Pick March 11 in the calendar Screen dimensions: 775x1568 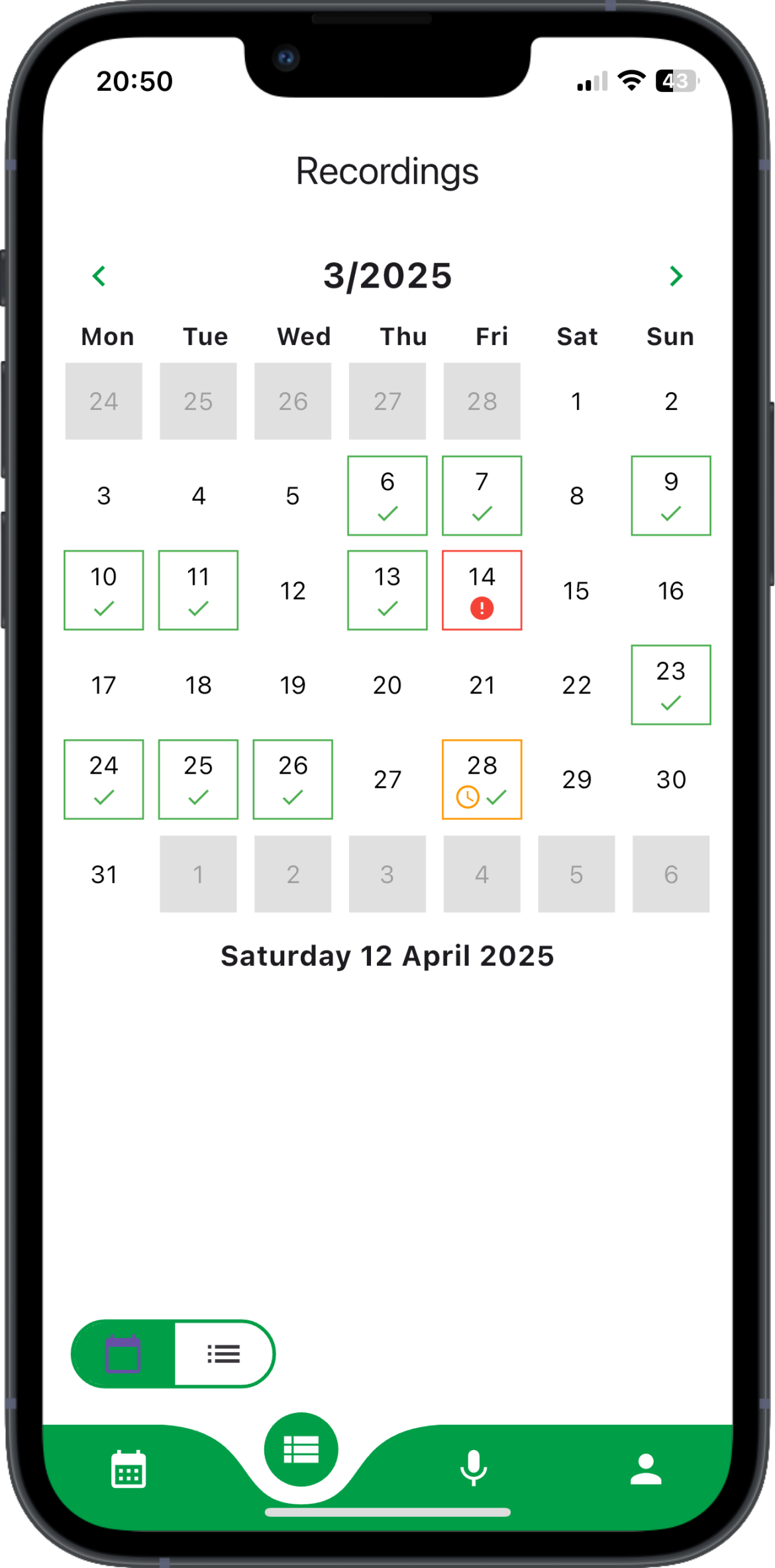point(198,590)
